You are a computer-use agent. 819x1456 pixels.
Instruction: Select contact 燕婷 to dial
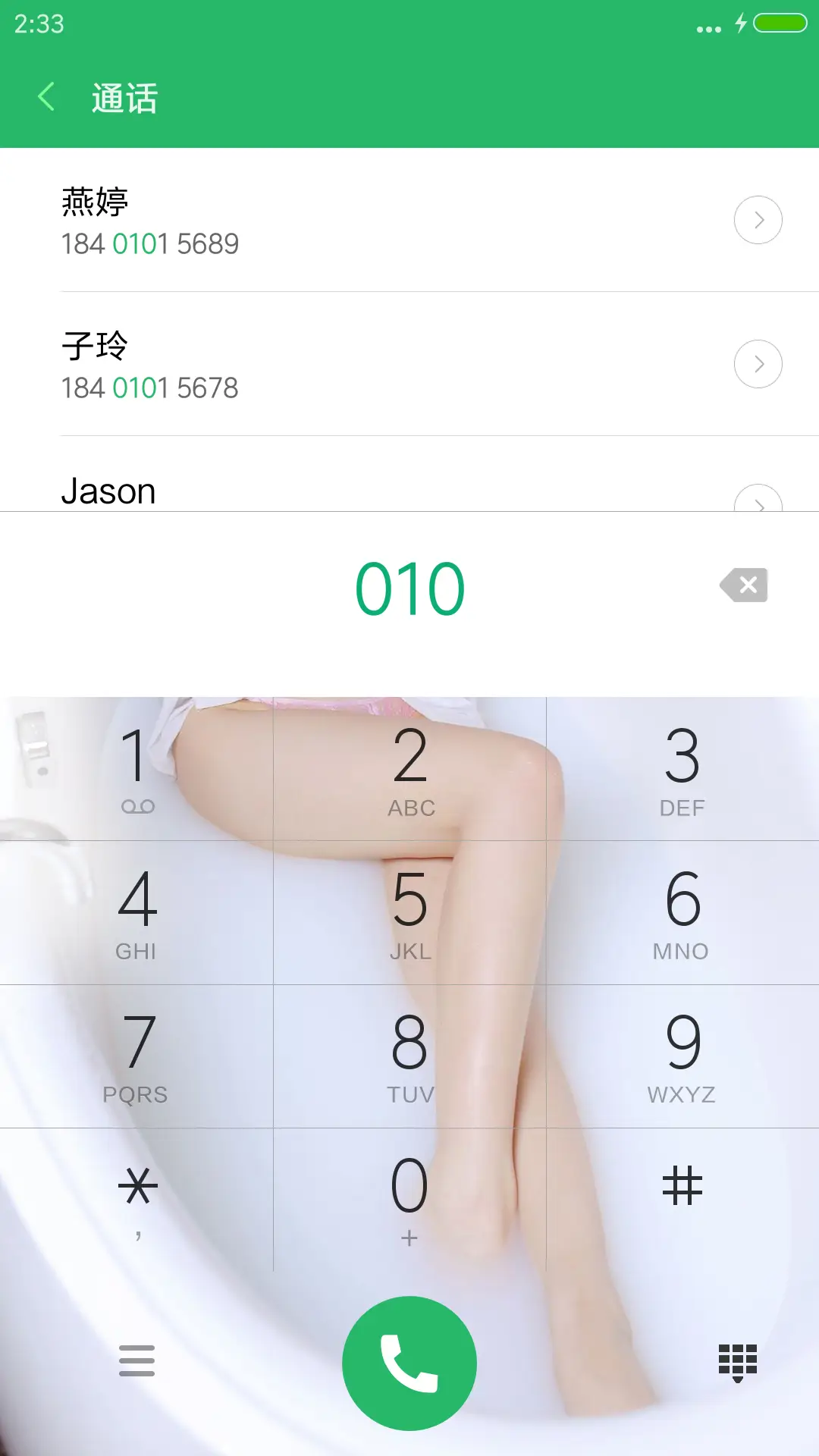[303, 221]
